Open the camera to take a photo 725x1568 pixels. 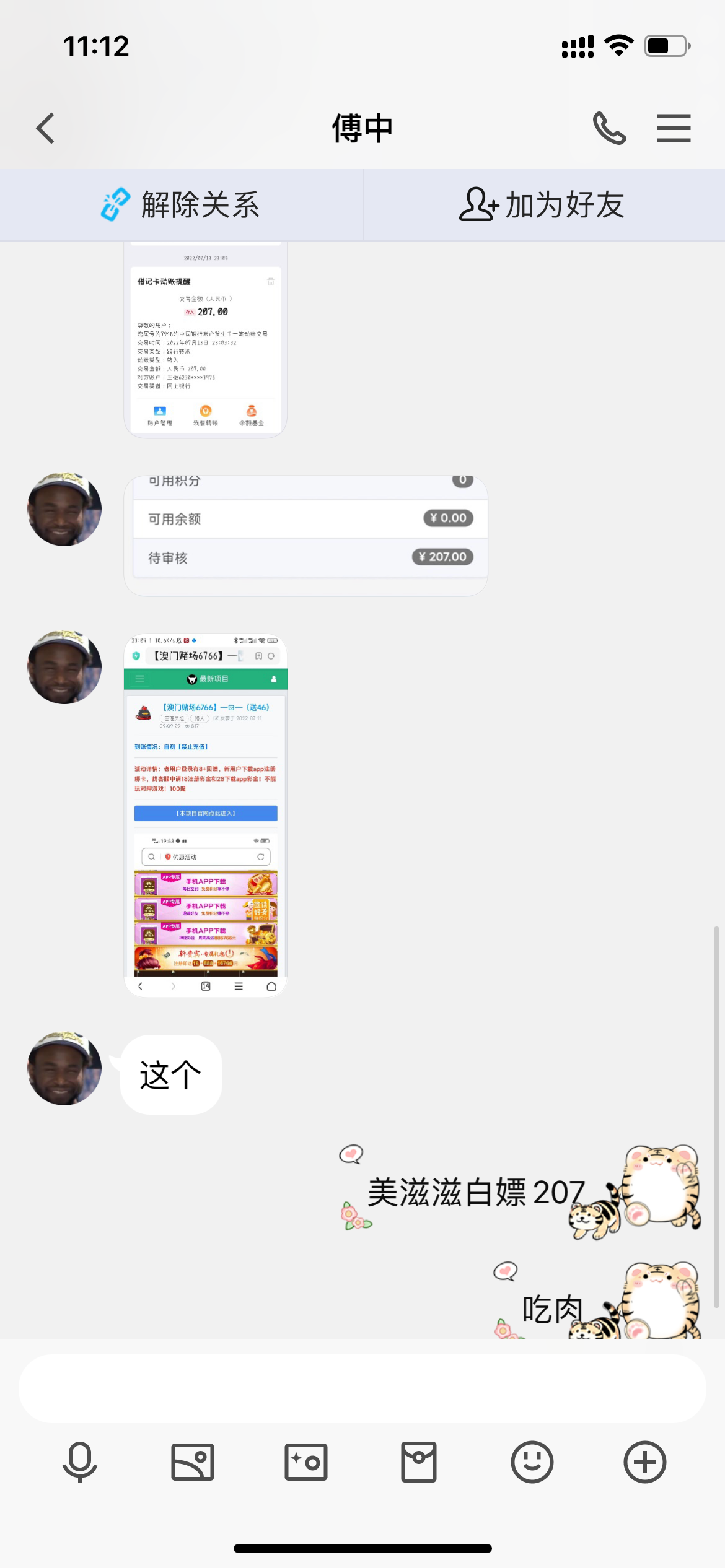tap(306, 1462)
